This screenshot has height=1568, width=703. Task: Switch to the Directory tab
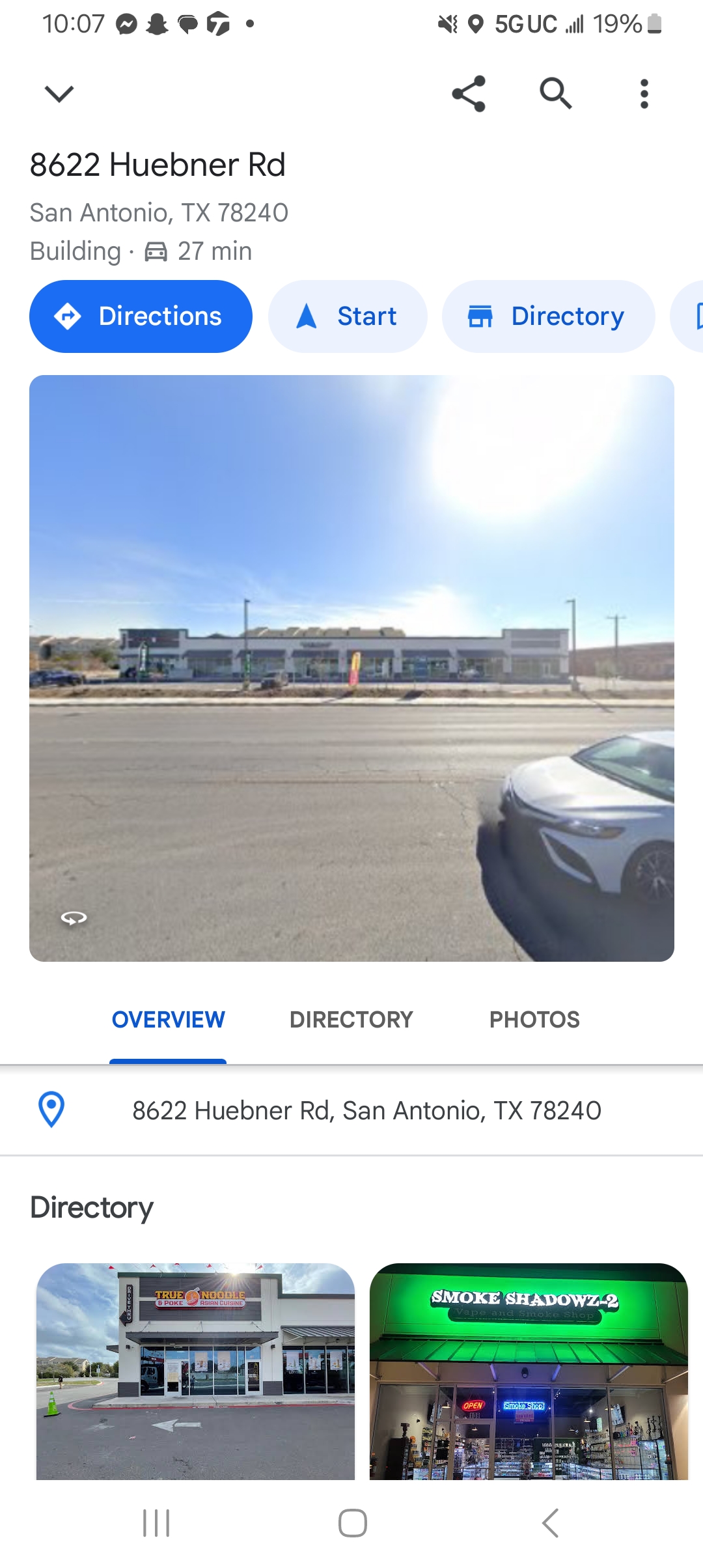351,1020
